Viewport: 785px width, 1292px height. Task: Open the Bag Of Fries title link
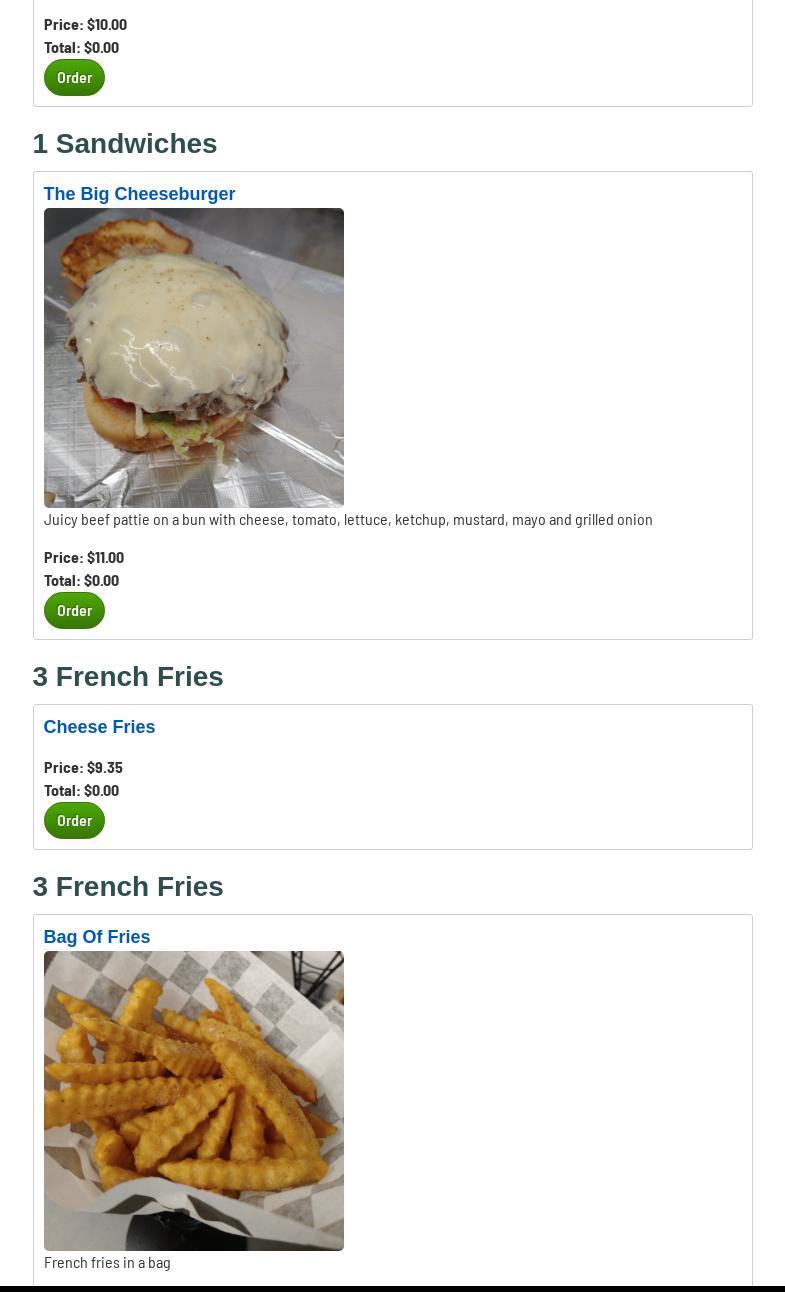tap(97, 937)
